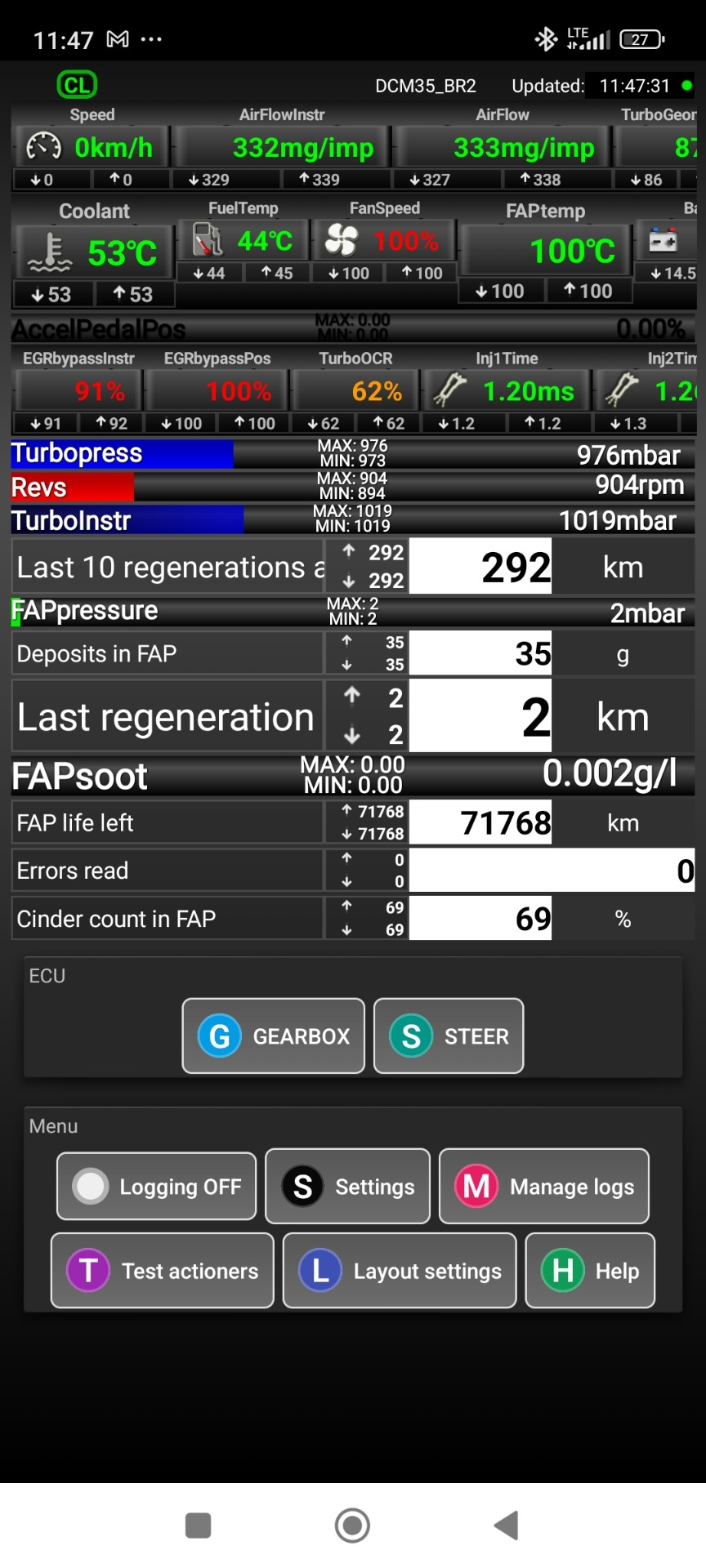Toggle the Logging OFF button
The height and width of the screenshot is (1568, 706).
pyautogui.click(x=156, y=1186)
